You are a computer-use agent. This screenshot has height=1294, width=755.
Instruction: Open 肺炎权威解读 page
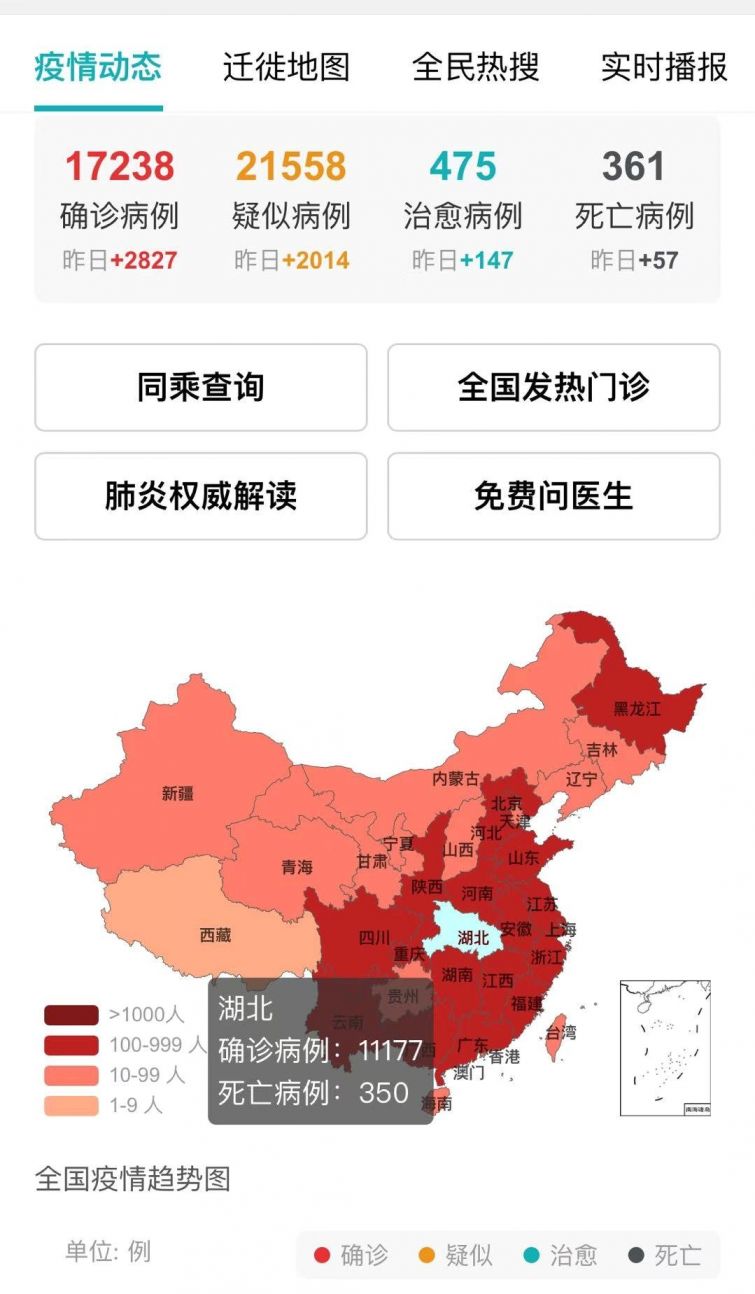201,496
